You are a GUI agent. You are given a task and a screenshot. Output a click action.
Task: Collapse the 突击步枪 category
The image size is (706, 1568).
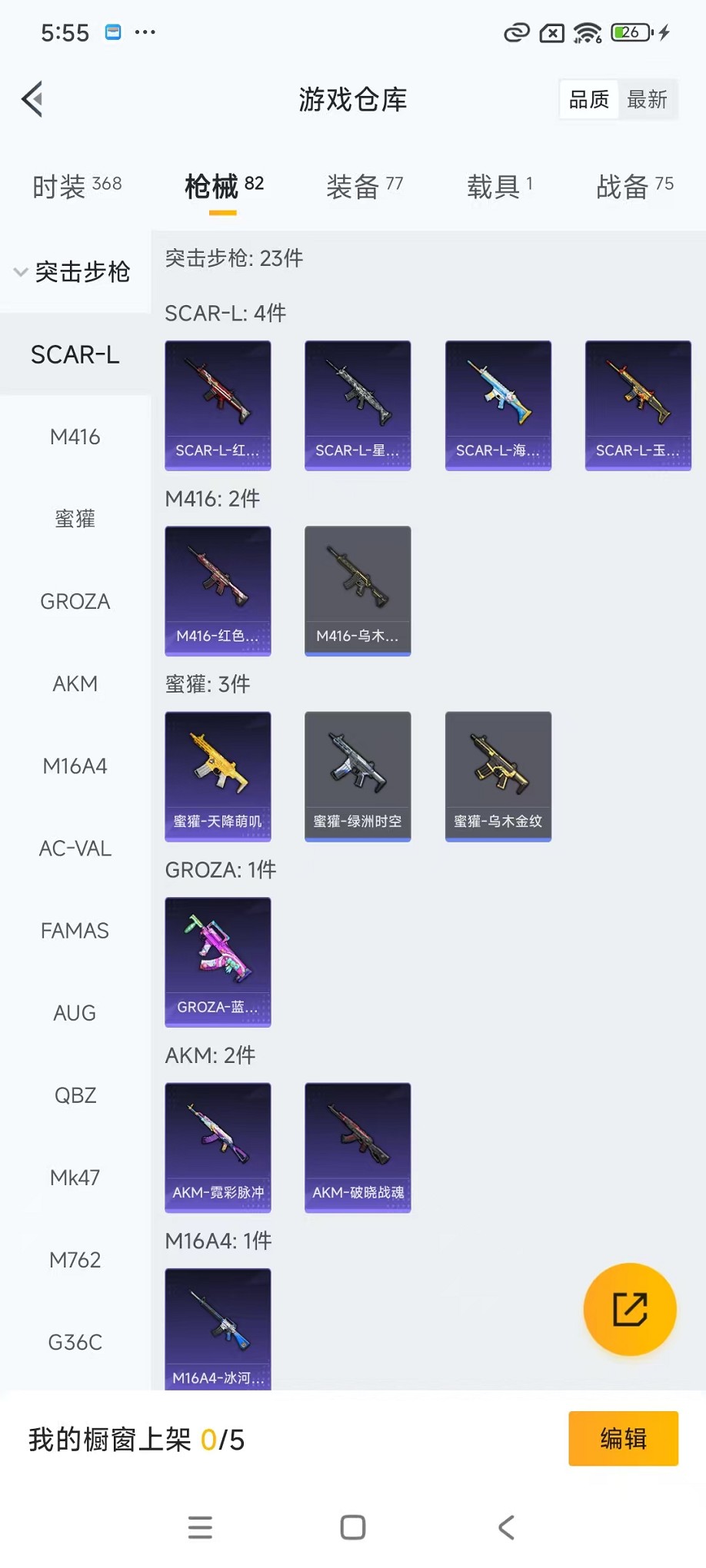73,272
